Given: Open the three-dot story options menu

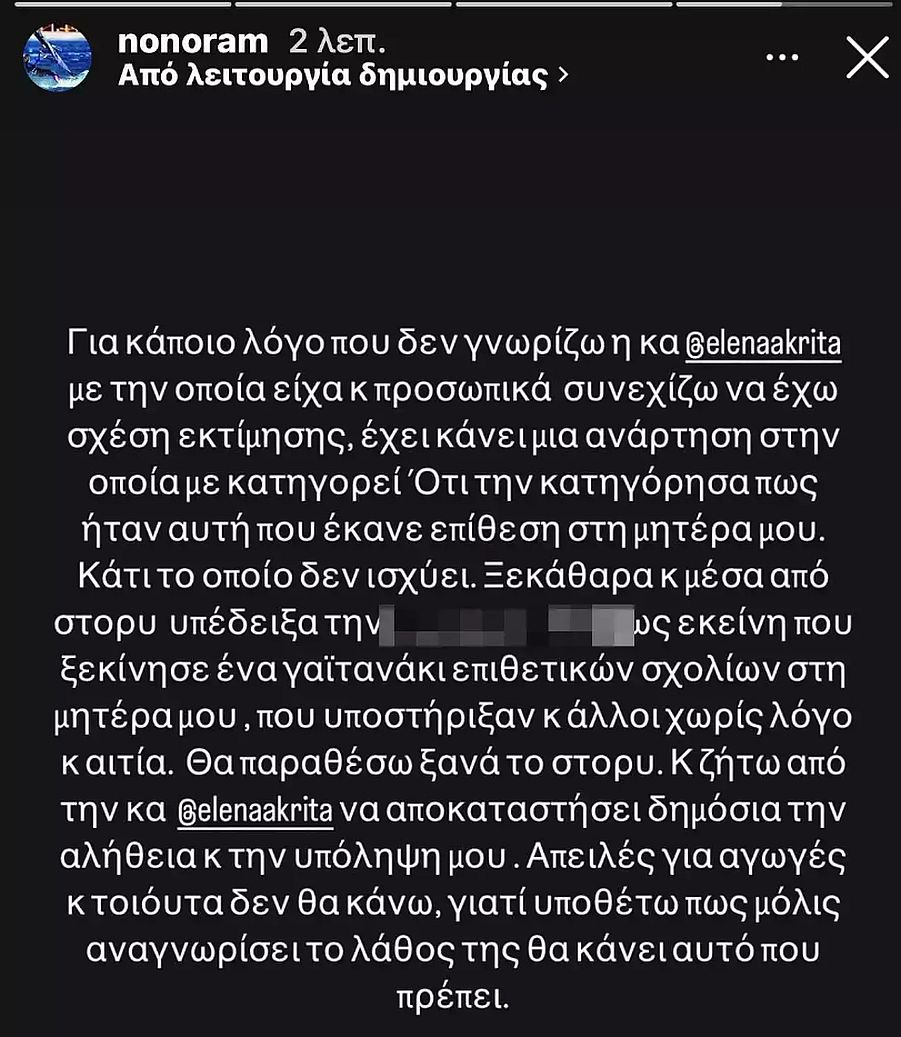Looking at the screenshot, I should [x=783, y=58].
